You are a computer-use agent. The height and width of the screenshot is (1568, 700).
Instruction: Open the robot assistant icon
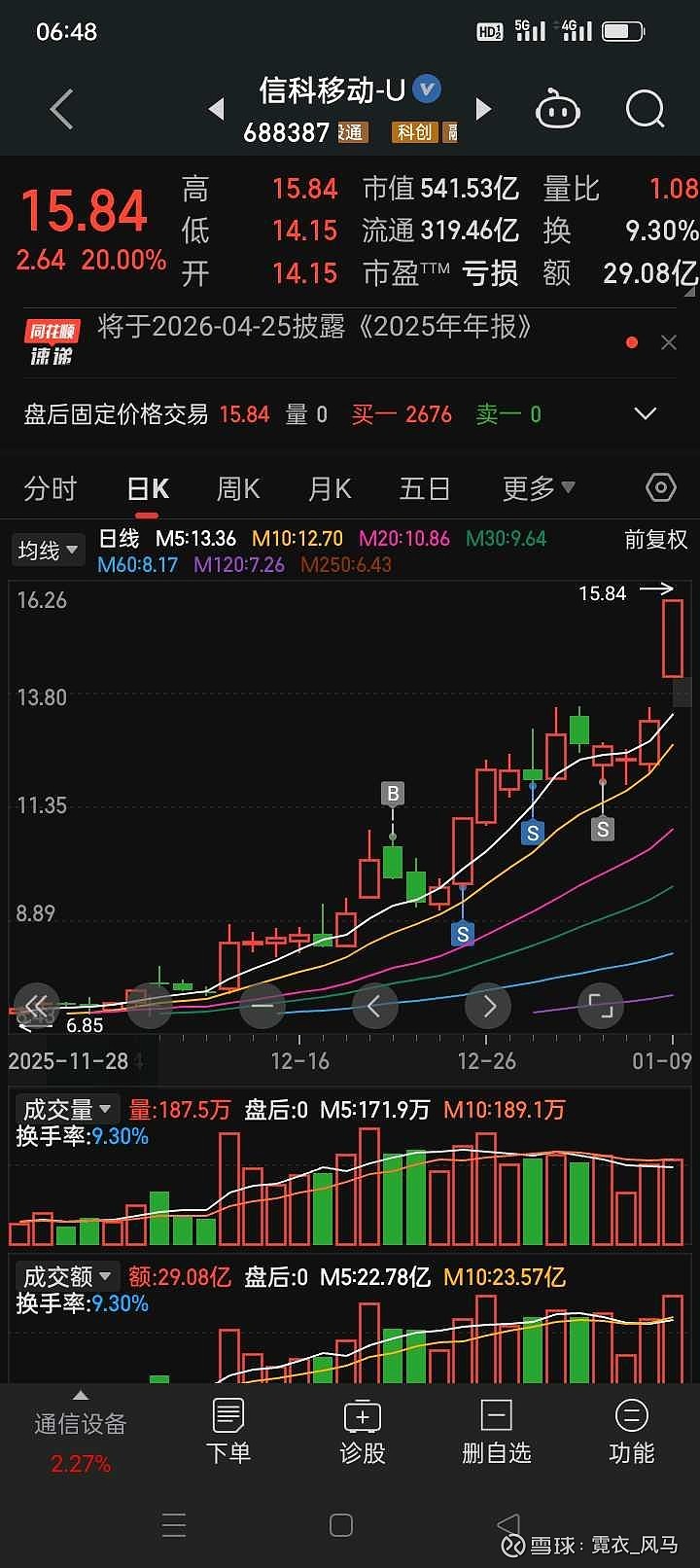coord(557,109)
